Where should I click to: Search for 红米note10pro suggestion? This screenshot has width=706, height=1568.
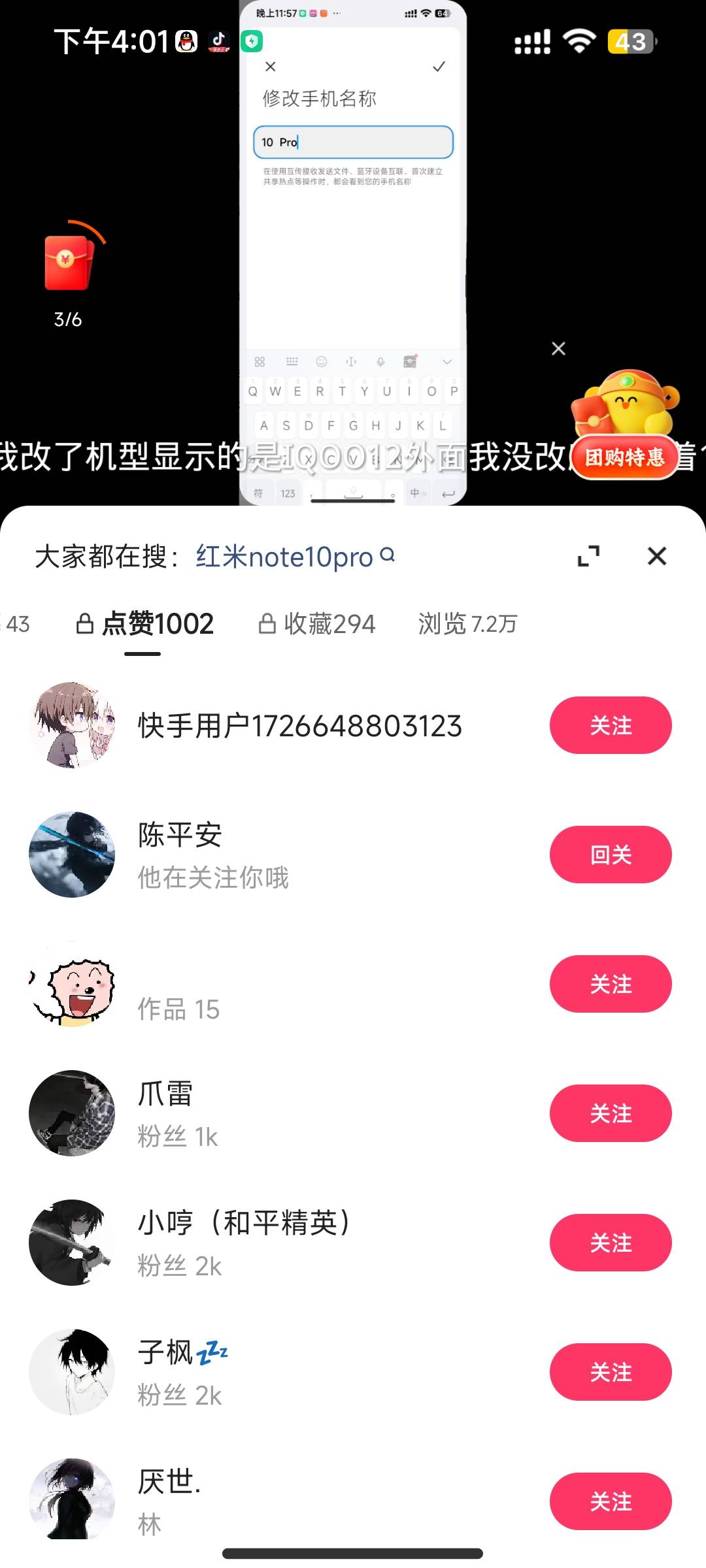294,557
